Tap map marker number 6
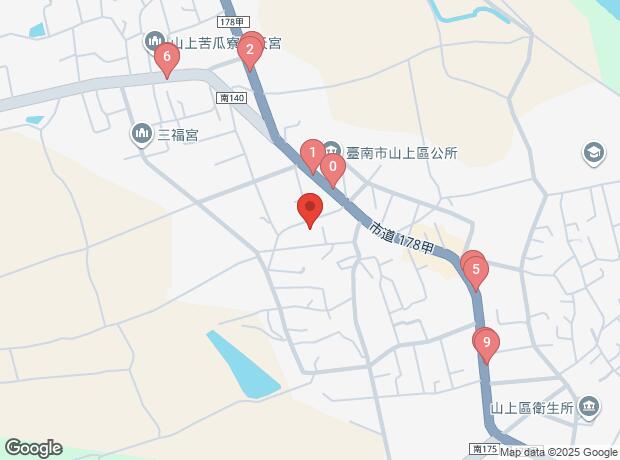Image resolution: width=620 pixels, height=460 pixels. pos(167,58)
